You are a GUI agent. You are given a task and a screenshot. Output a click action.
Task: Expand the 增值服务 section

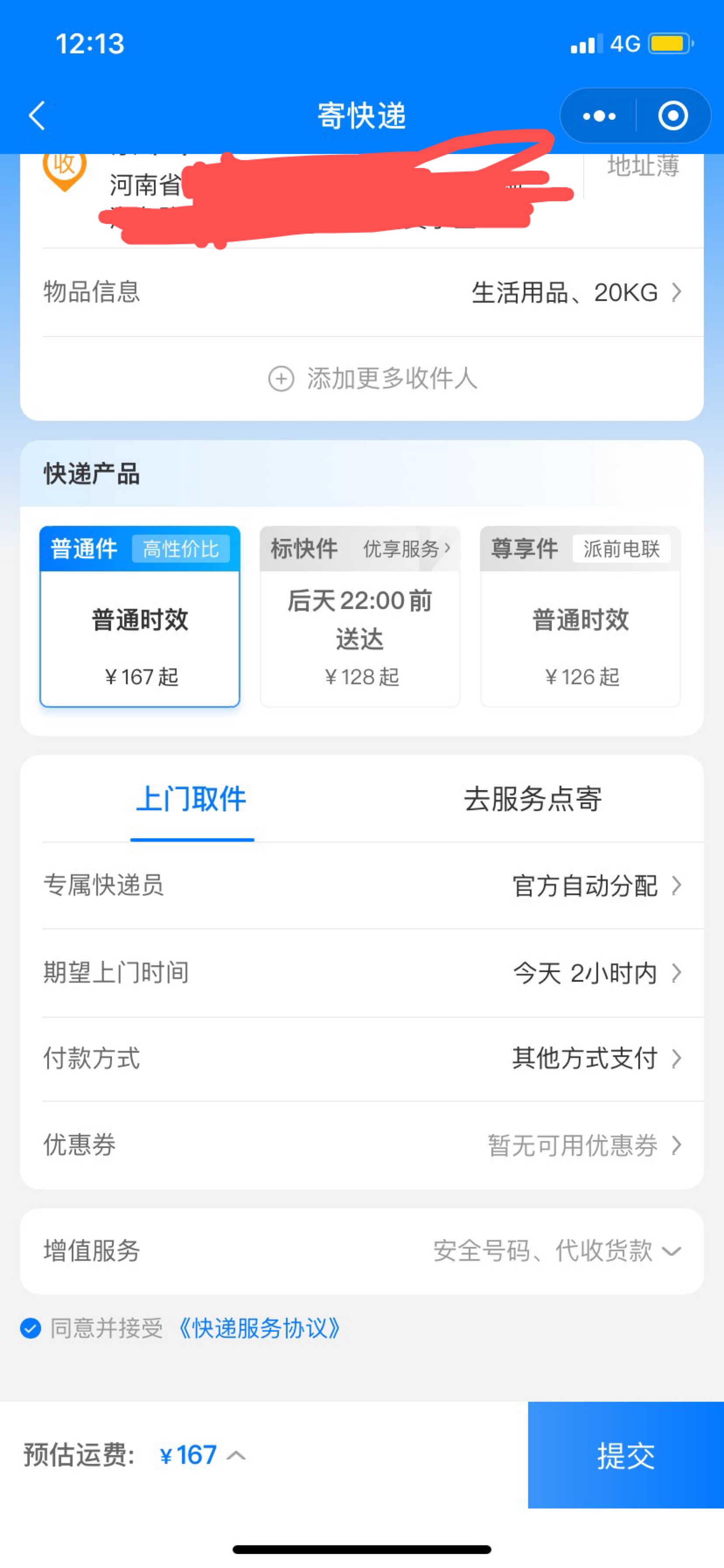[x=362, y=1251]
